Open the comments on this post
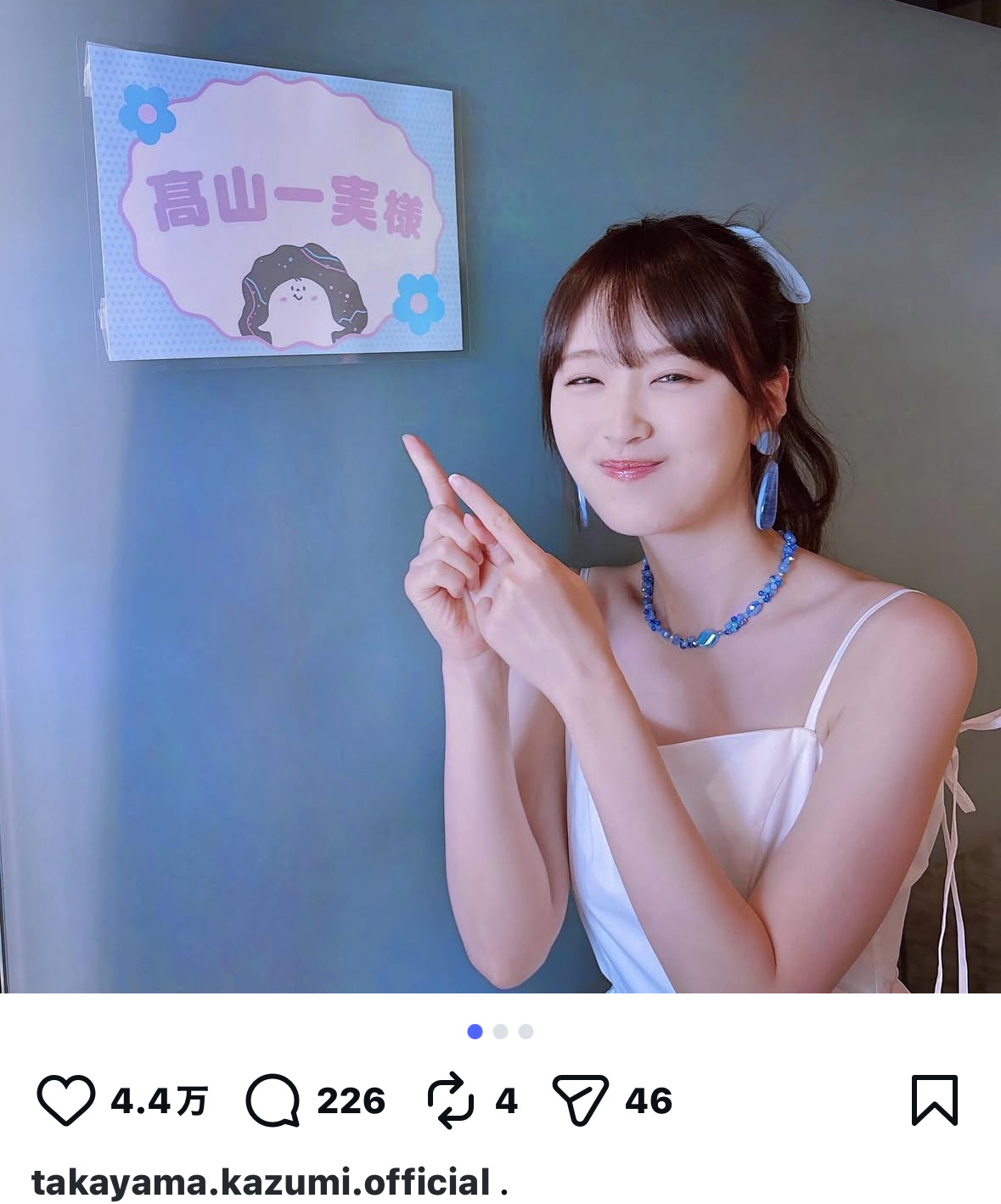 [x=273, y=1101]
